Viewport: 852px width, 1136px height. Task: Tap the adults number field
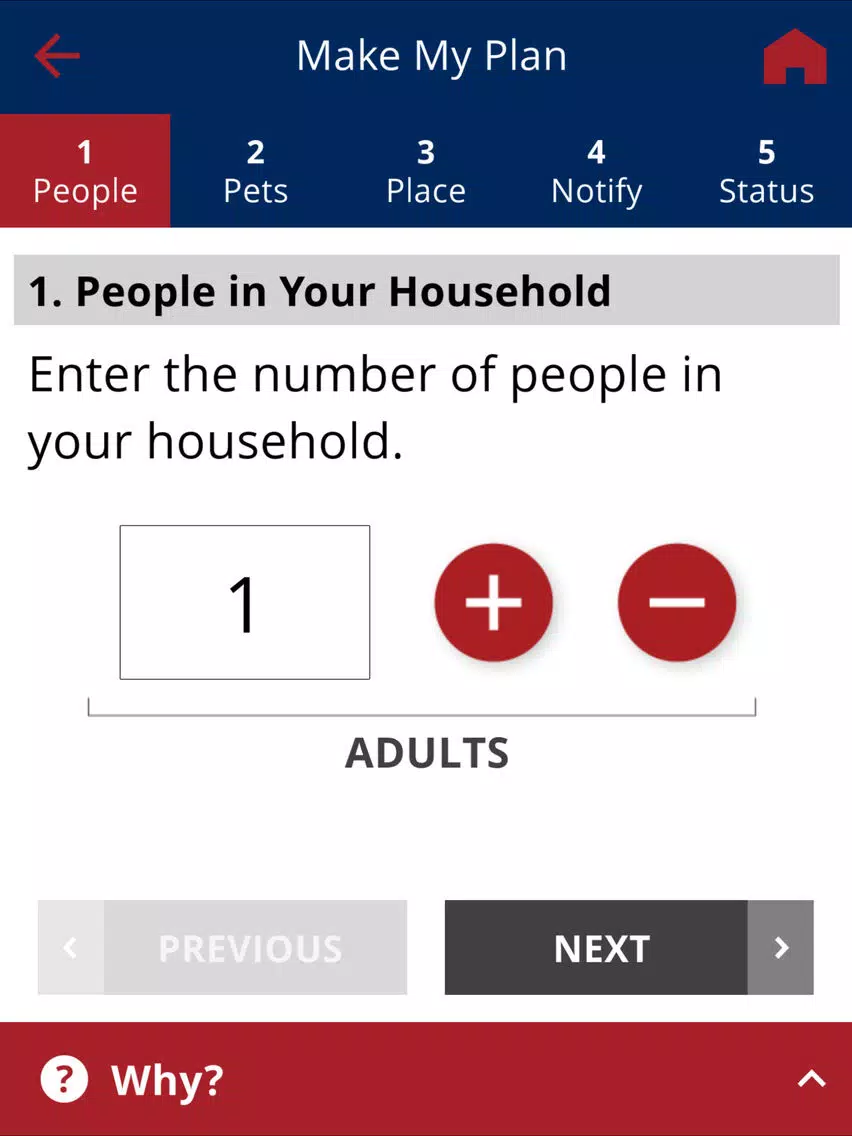coord(245,602)
